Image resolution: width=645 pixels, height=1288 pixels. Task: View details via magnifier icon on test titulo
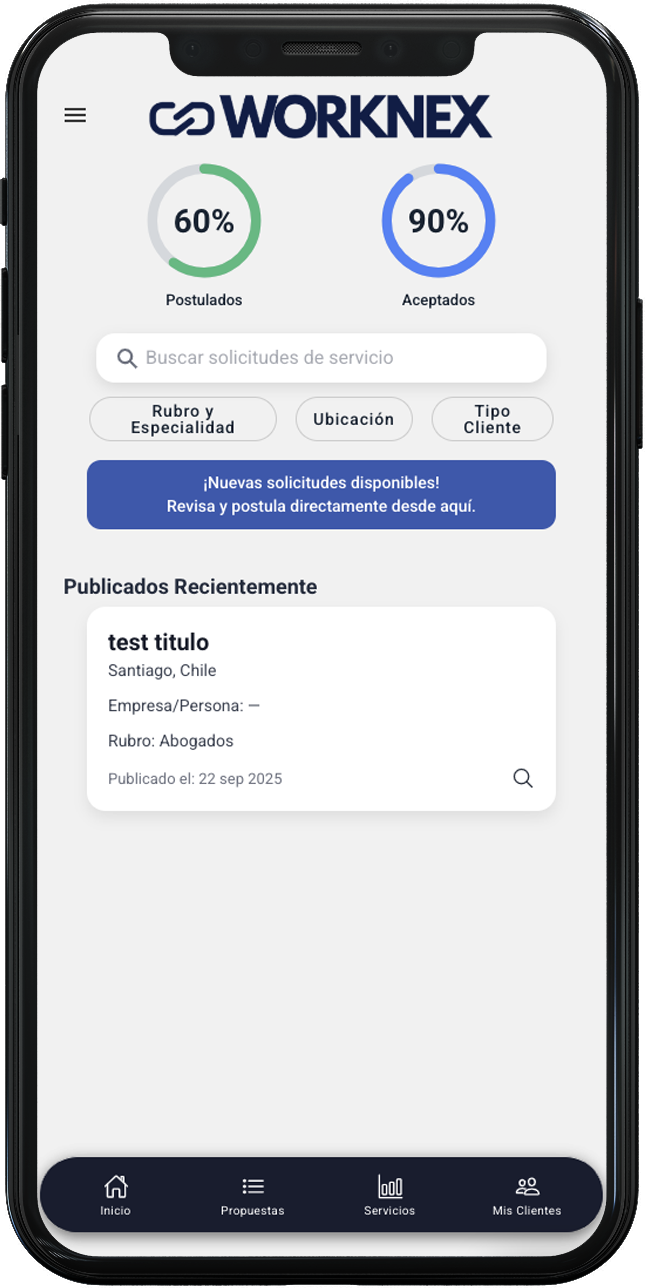click(x=522, y=778)
